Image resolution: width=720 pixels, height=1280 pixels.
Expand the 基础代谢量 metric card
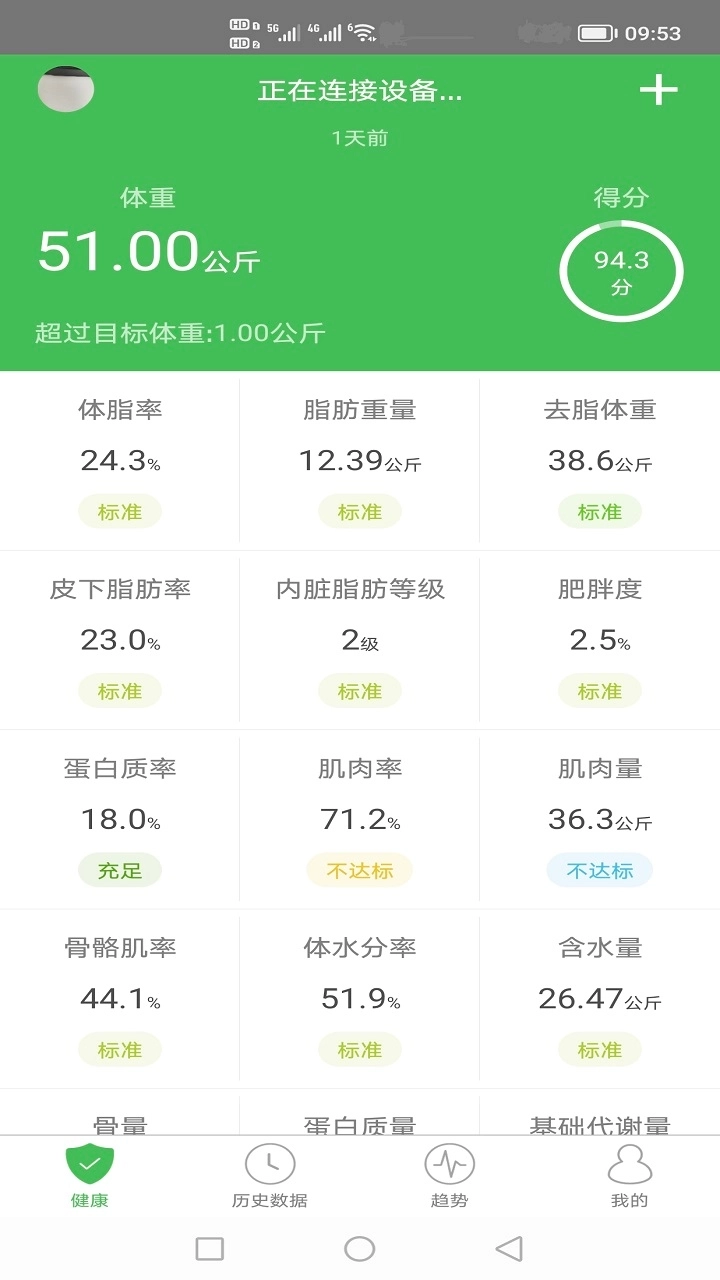click(x=598, y=1126)
